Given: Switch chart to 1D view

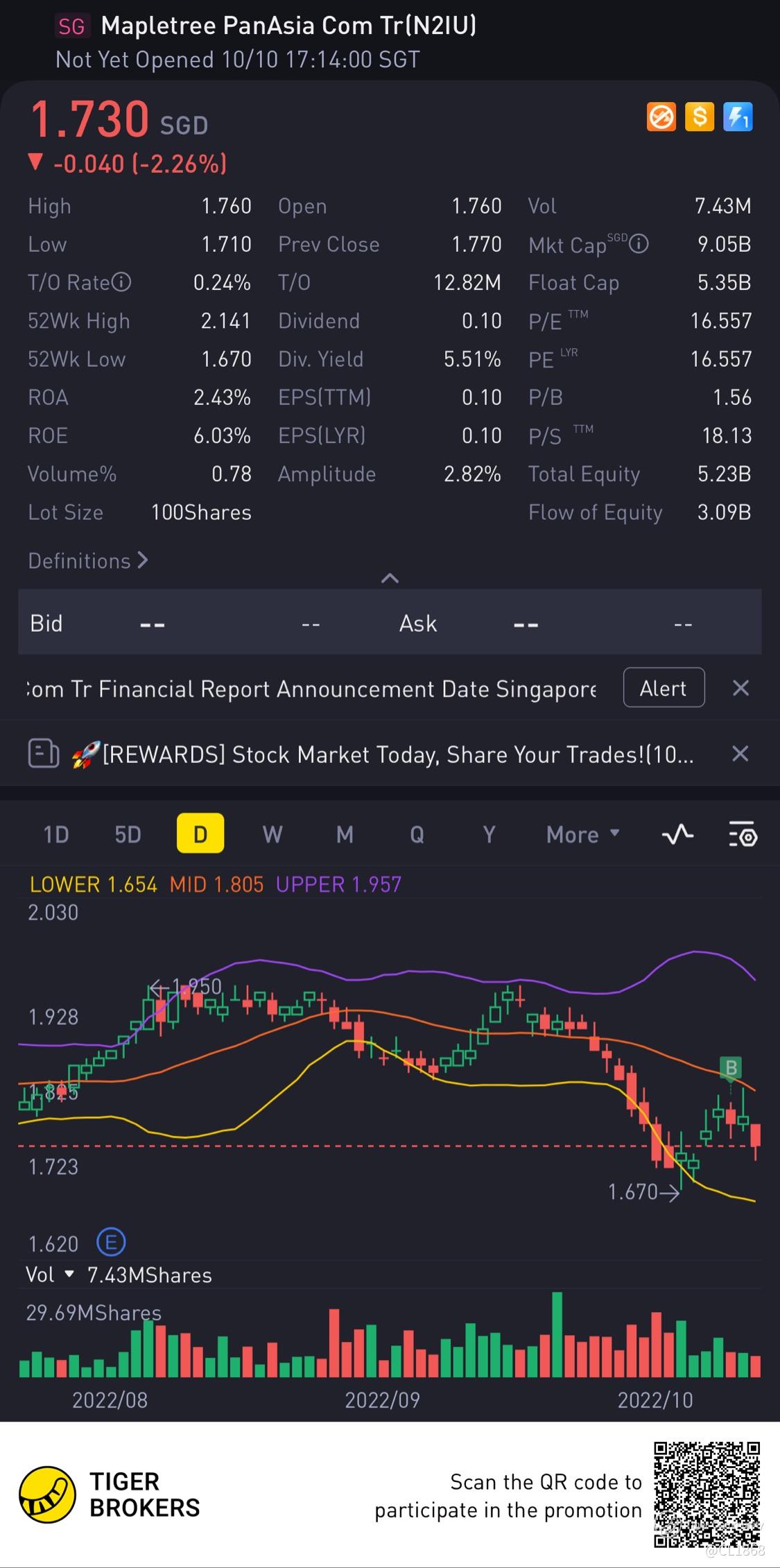Looking at the screenshot, I should (56, 834).
